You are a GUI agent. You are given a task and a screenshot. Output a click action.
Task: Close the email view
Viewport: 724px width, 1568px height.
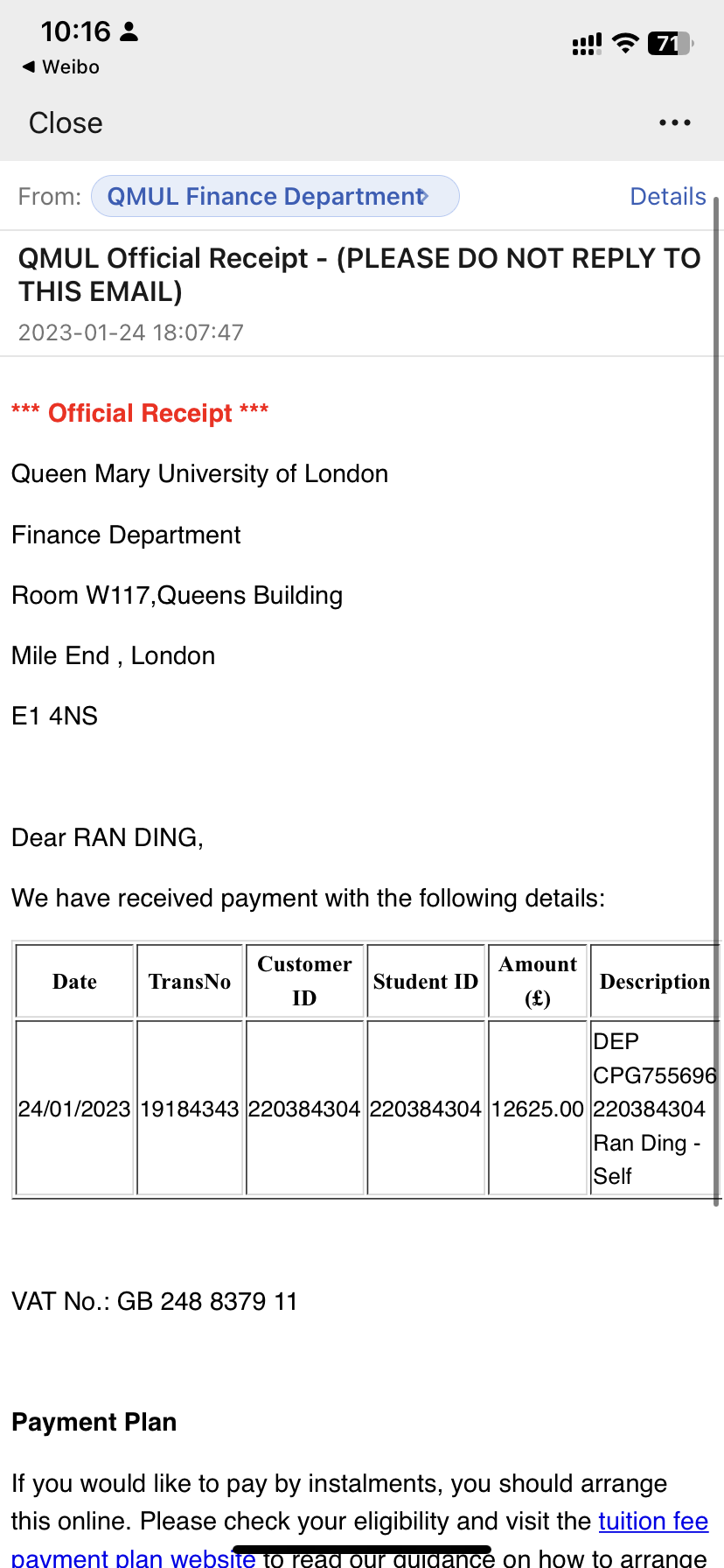tap(66, 123)
